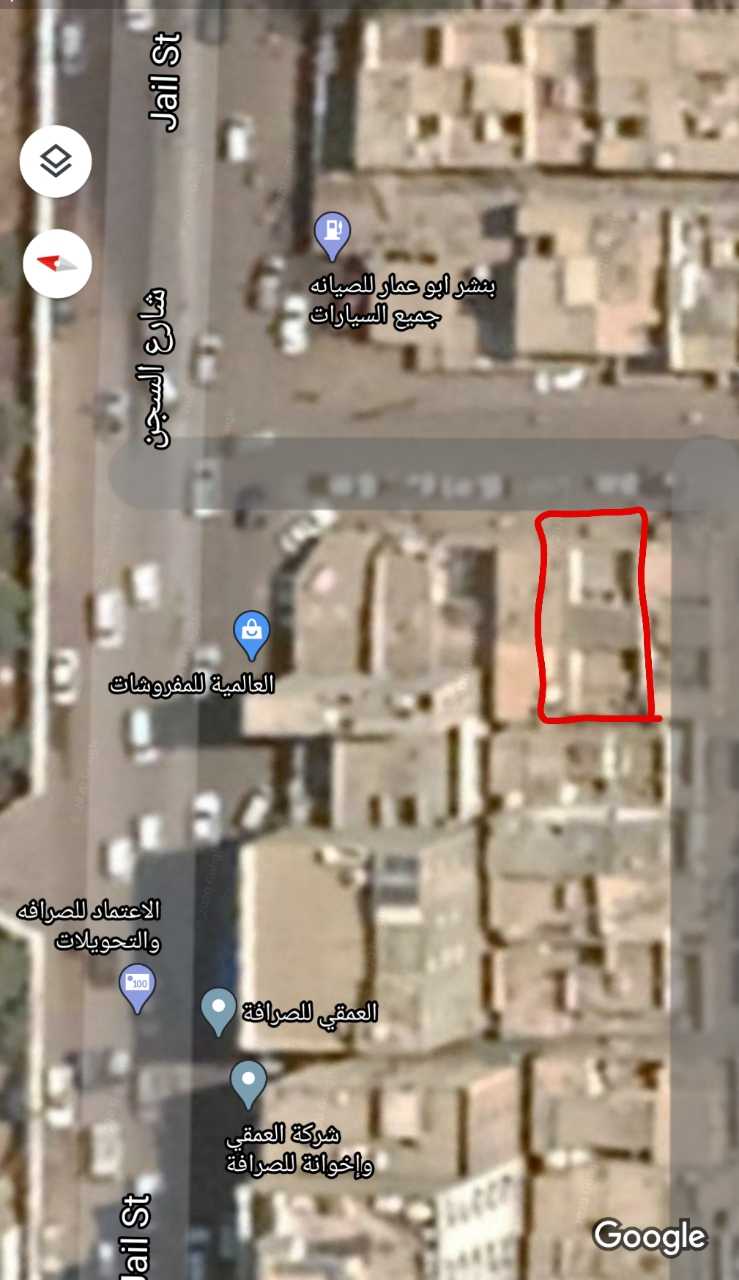The height and width of the screenshot is (1280, 739).
Task: Open the بنشر ابو عمار gas station pin
Action: (x=332, y=233)
